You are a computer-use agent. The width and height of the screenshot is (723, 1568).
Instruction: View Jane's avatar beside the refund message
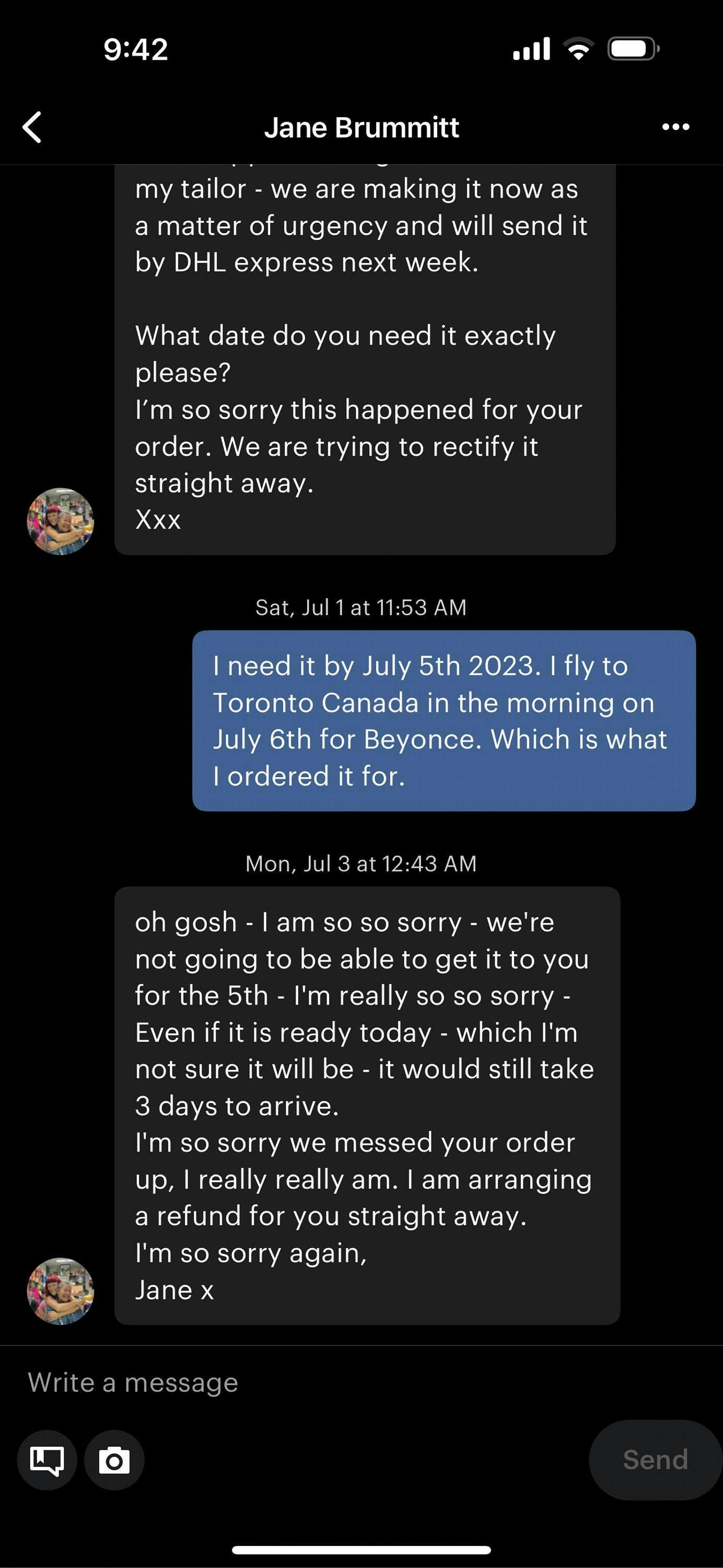point(60,1290)
